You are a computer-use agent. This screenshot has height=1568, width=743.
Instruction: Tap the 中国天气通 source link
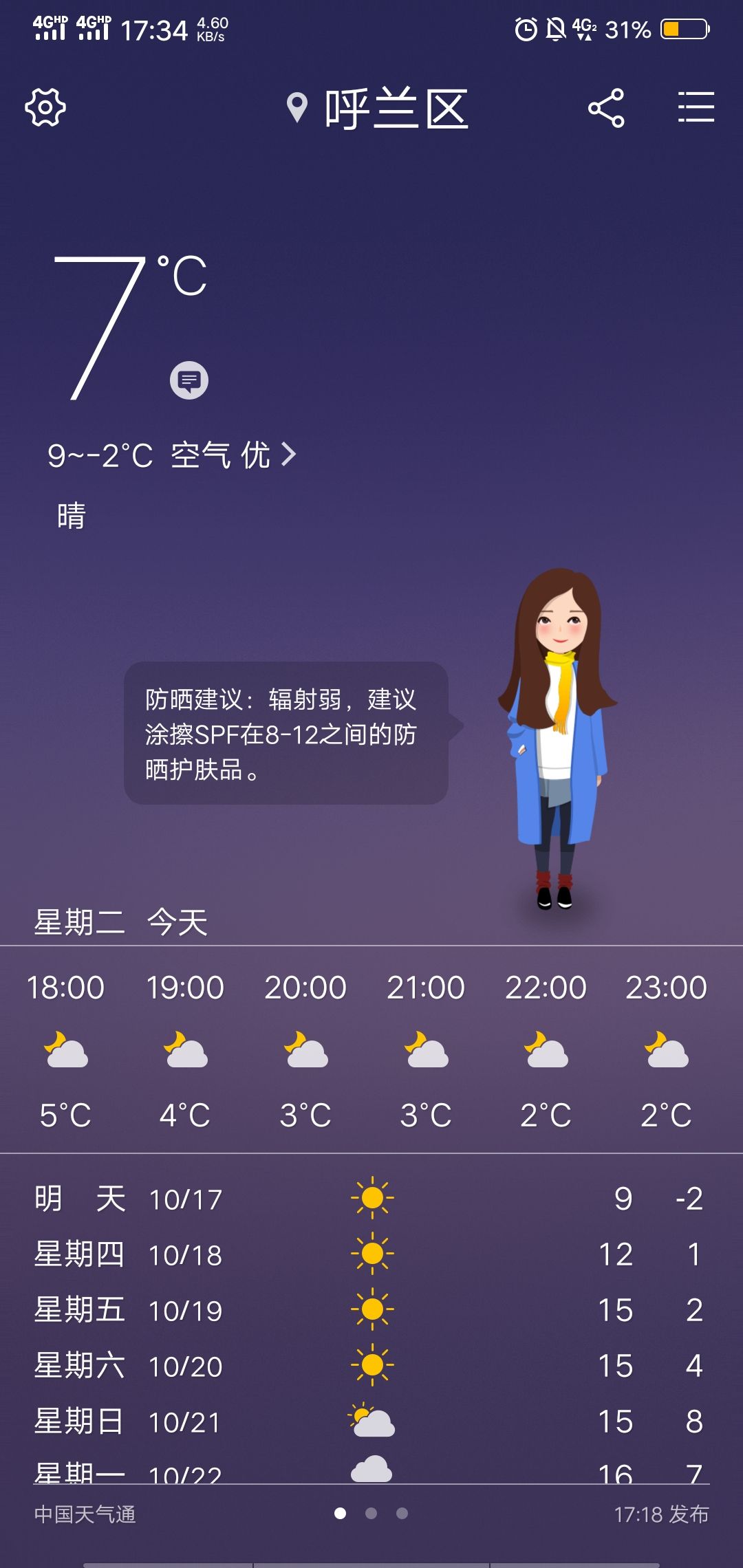pos(85,1514)
